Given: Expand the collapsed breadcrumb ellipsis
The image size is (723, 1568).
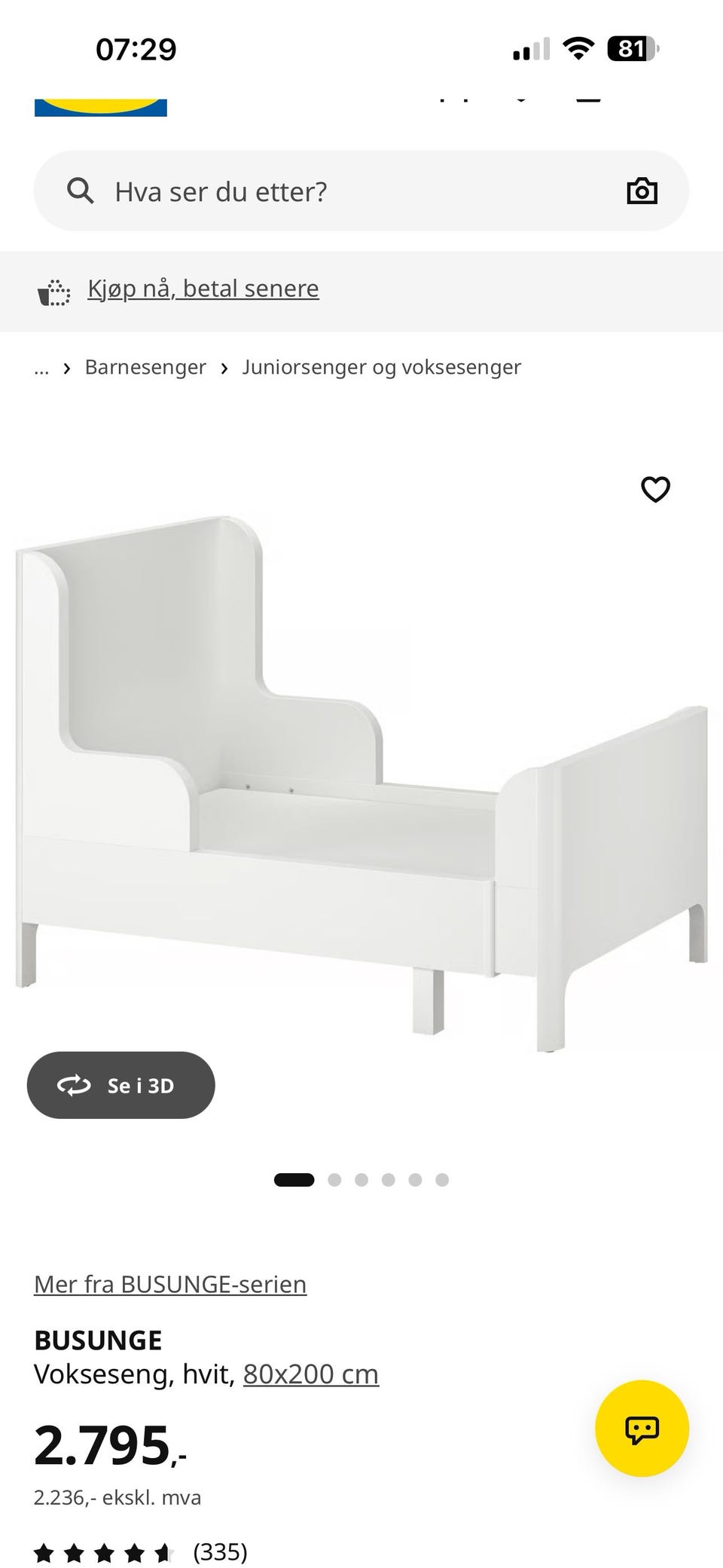Looking at the screenshot, I should coord(41,368).
